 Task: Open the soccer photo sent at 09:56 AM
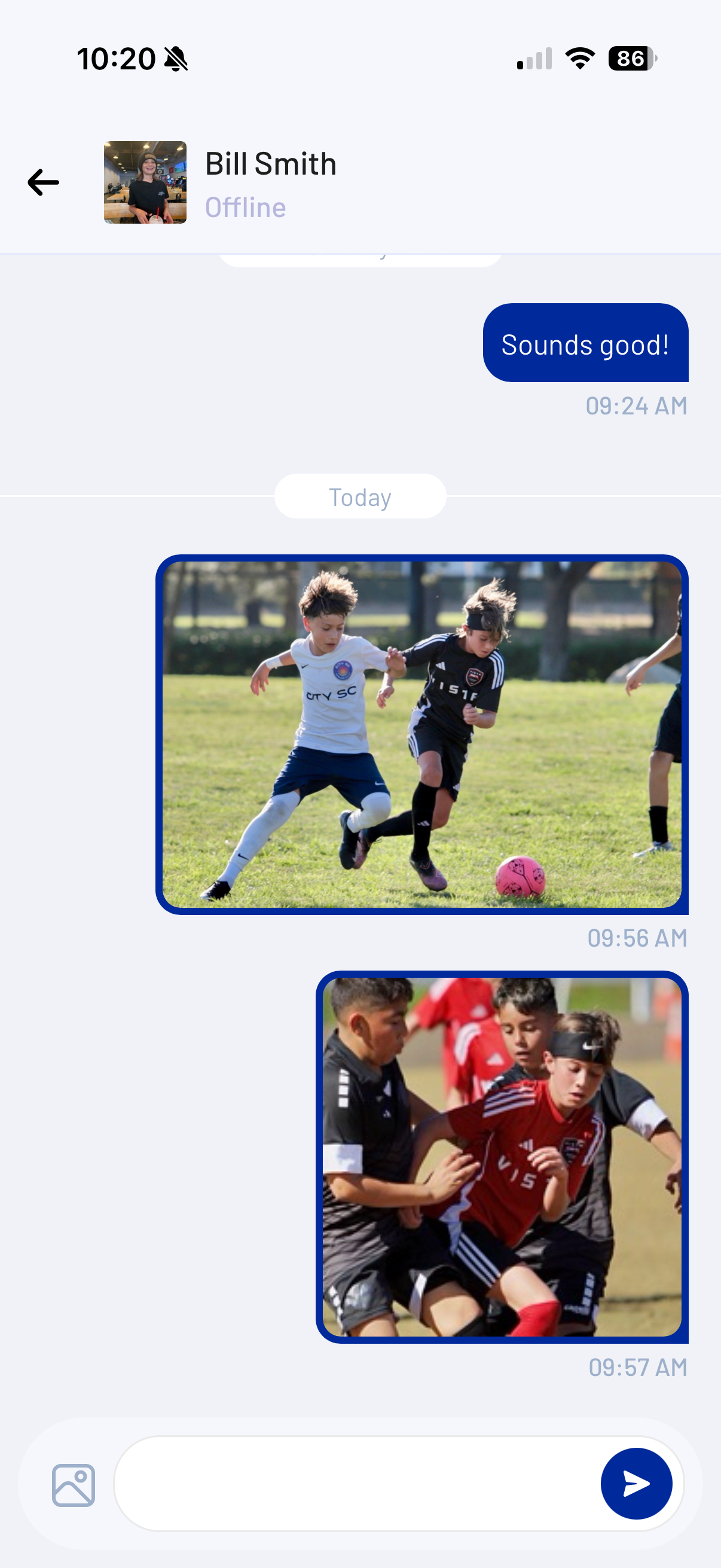coord(421,734)
